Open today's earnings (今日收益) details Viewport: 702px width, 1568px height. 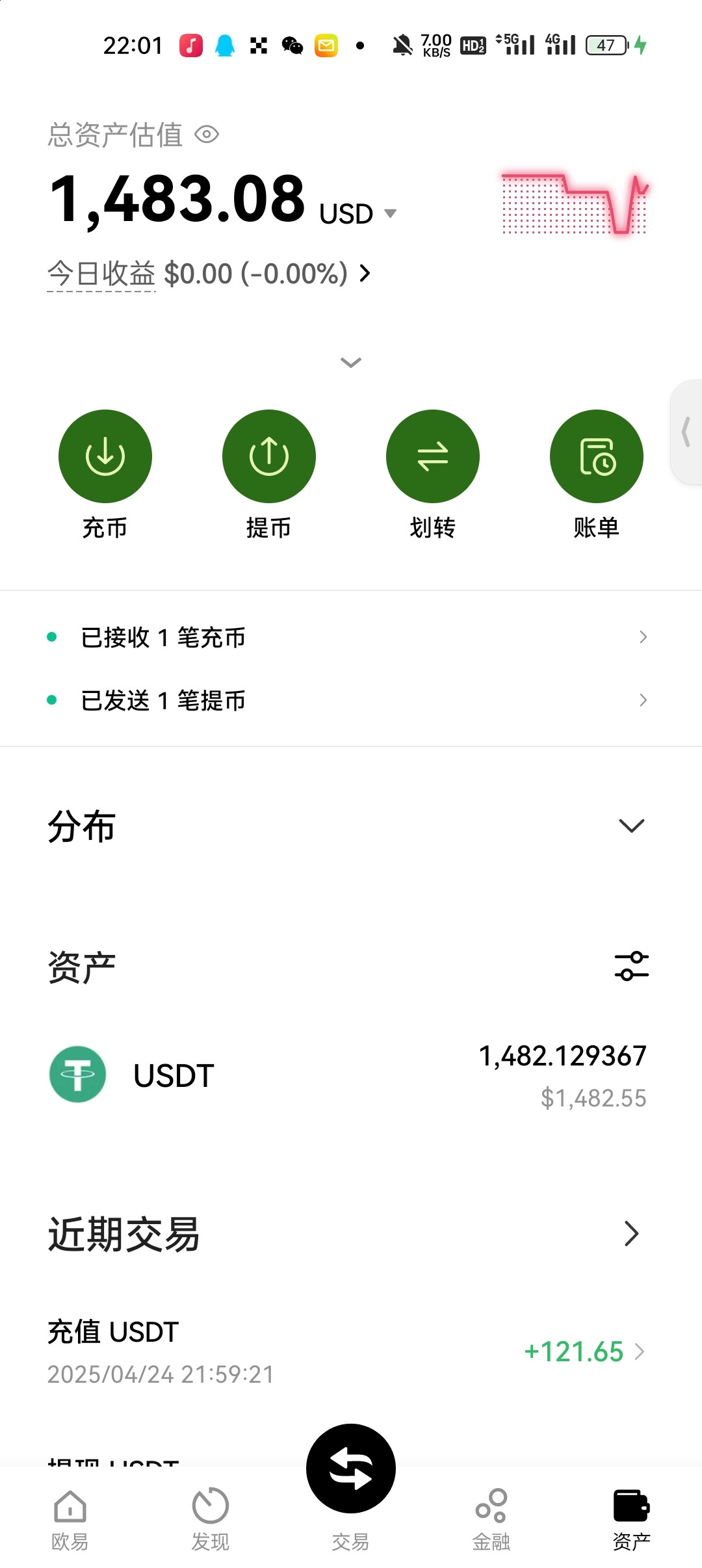point(209,274)
